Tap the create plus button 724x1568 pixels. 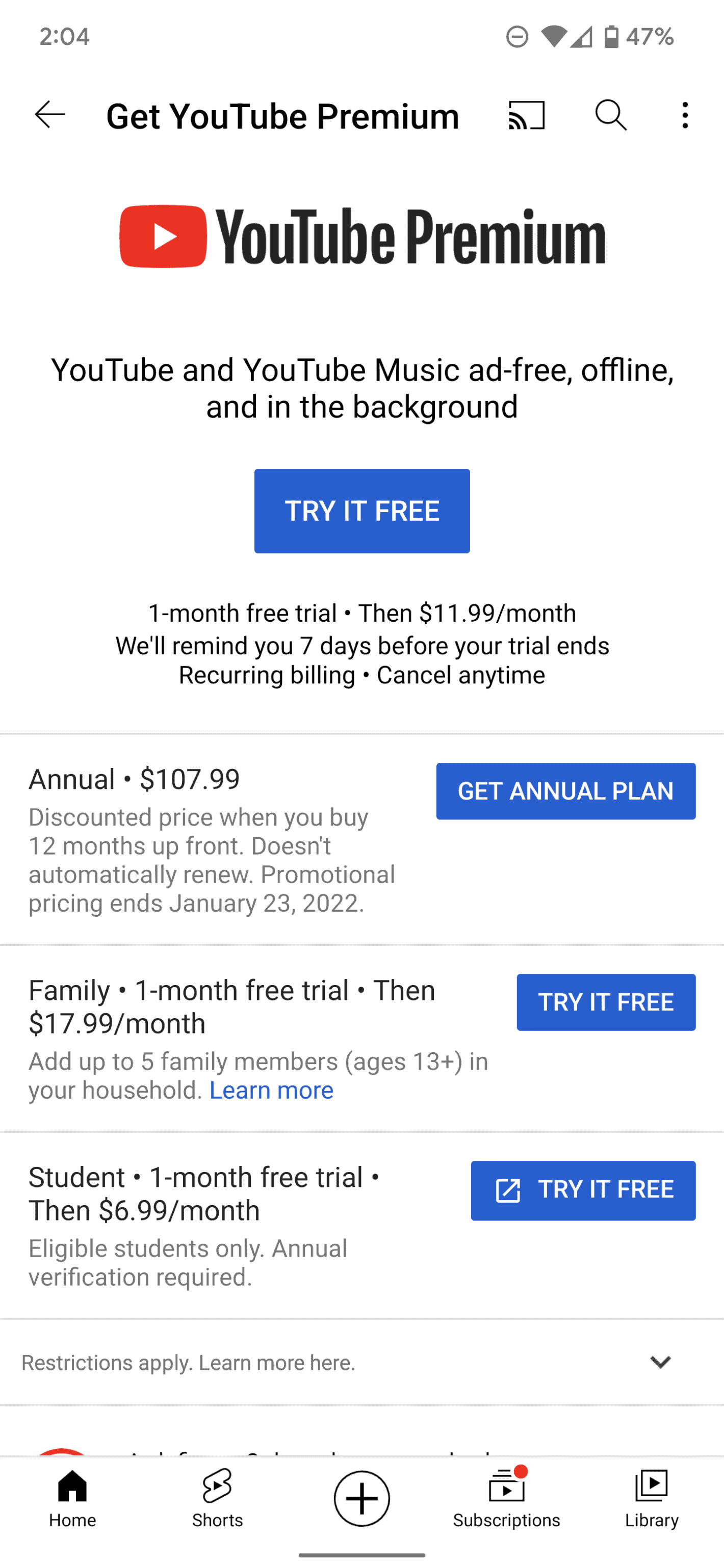point(361,1498)
